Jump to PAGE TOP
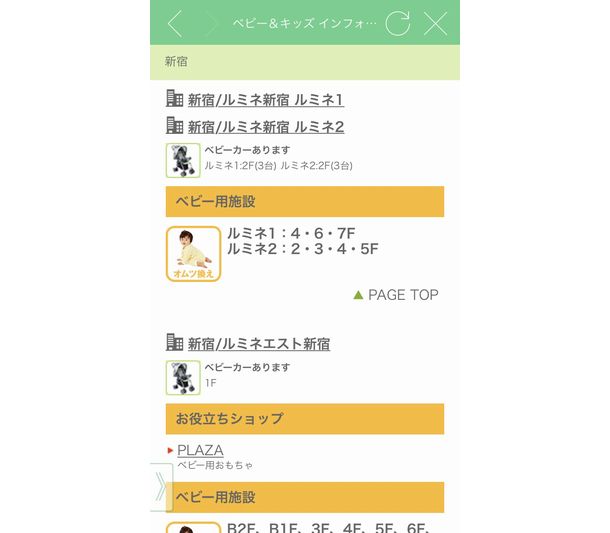 point(396,295)
